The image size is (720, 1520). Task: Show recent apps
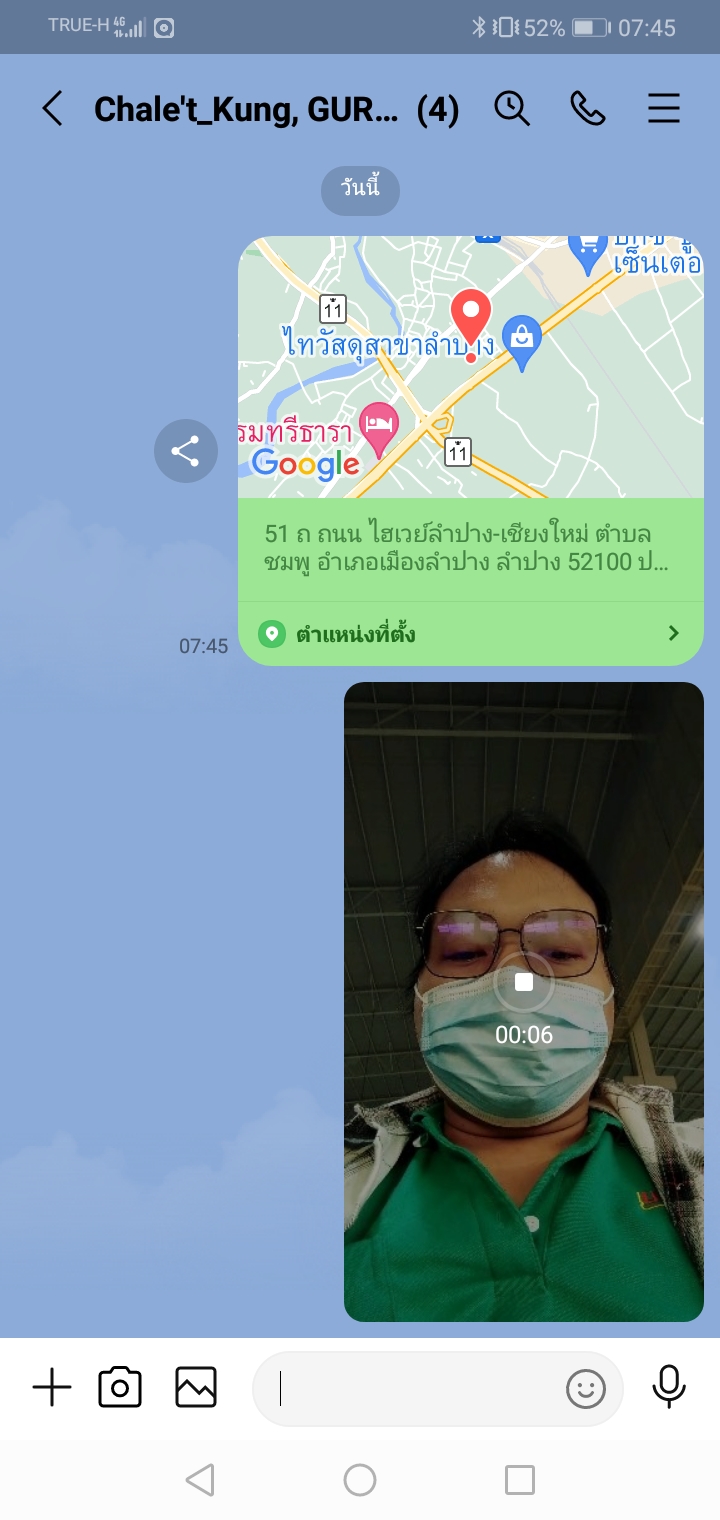point(520,1480)
